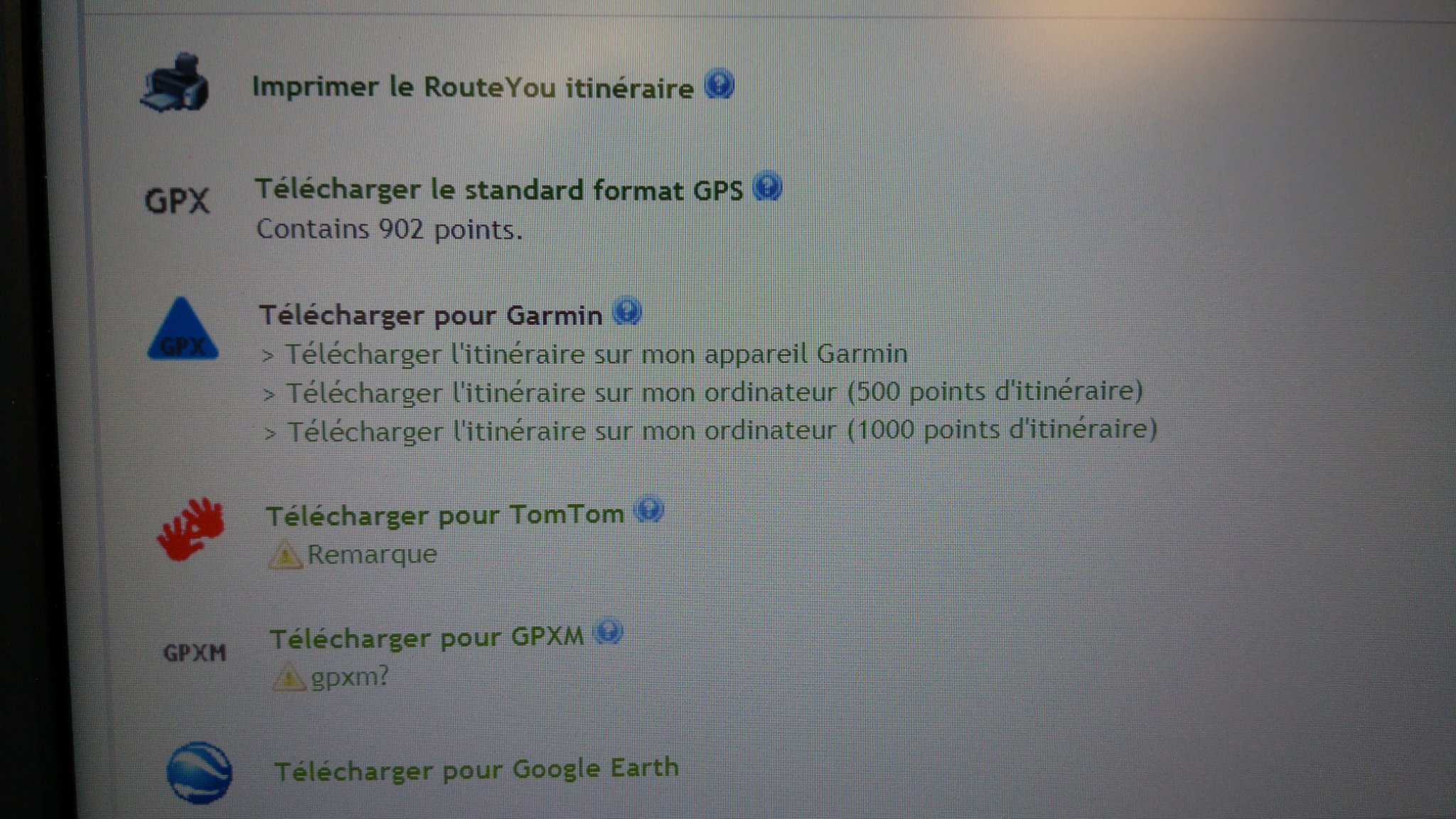The image size is (1456, 819).
Task: Download itinerary to mon appareil Garmin
Action: [x=596, y=354]
